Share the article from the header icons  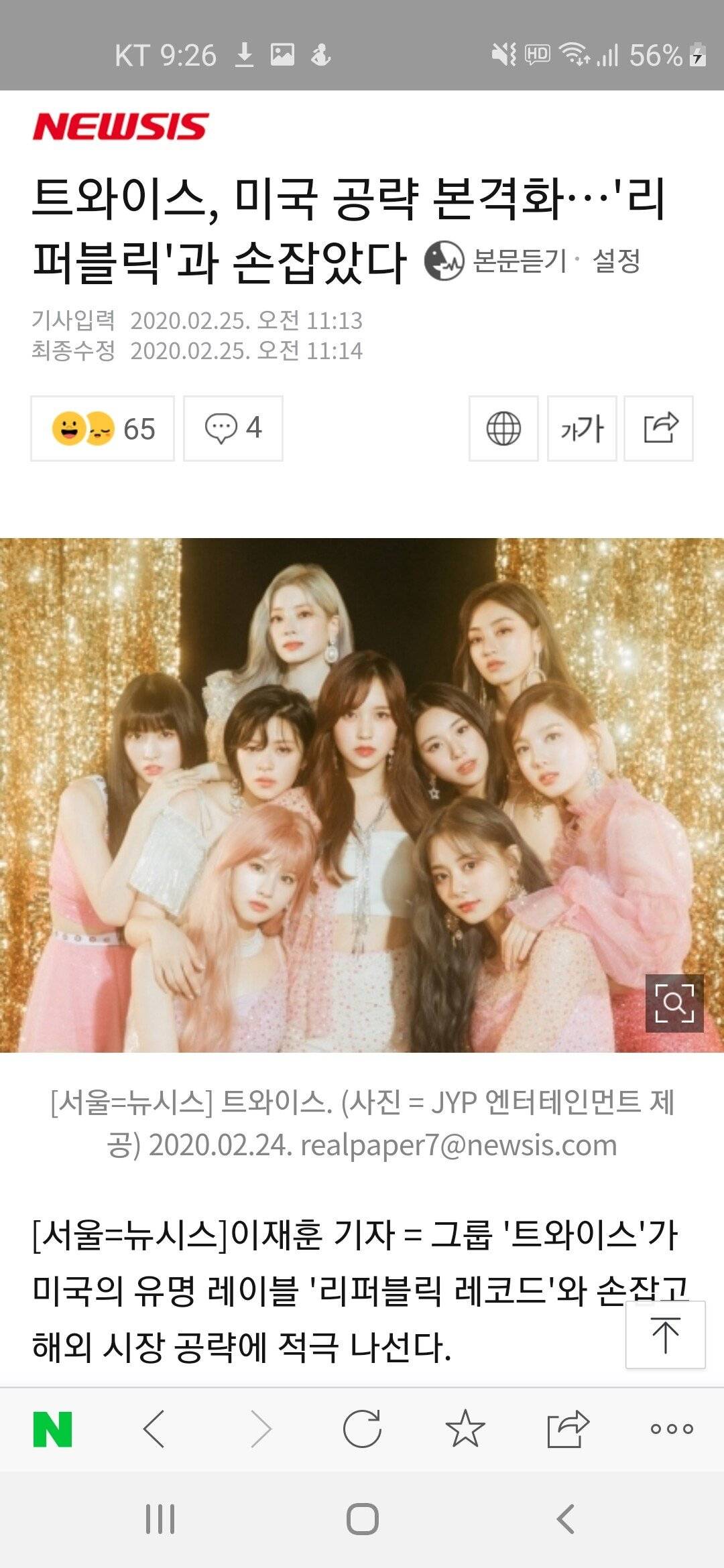(x=659, y=428)
